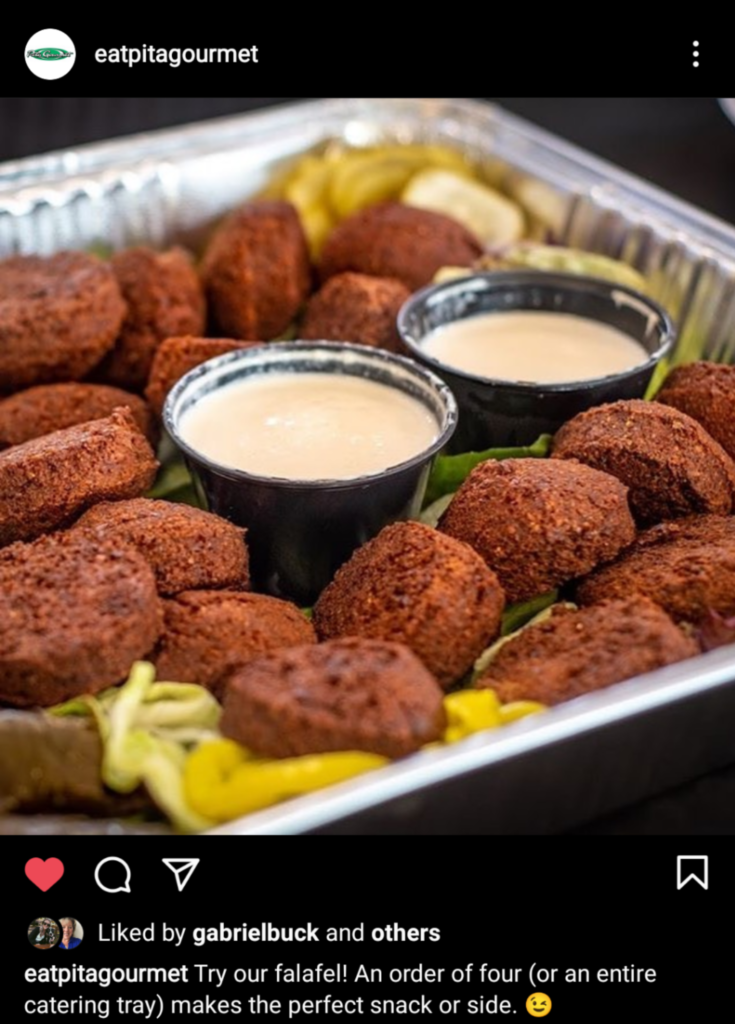The image size is (735, 1024).
Task: Share this falafel post via paper plane
Action: (x=180, y=874)
